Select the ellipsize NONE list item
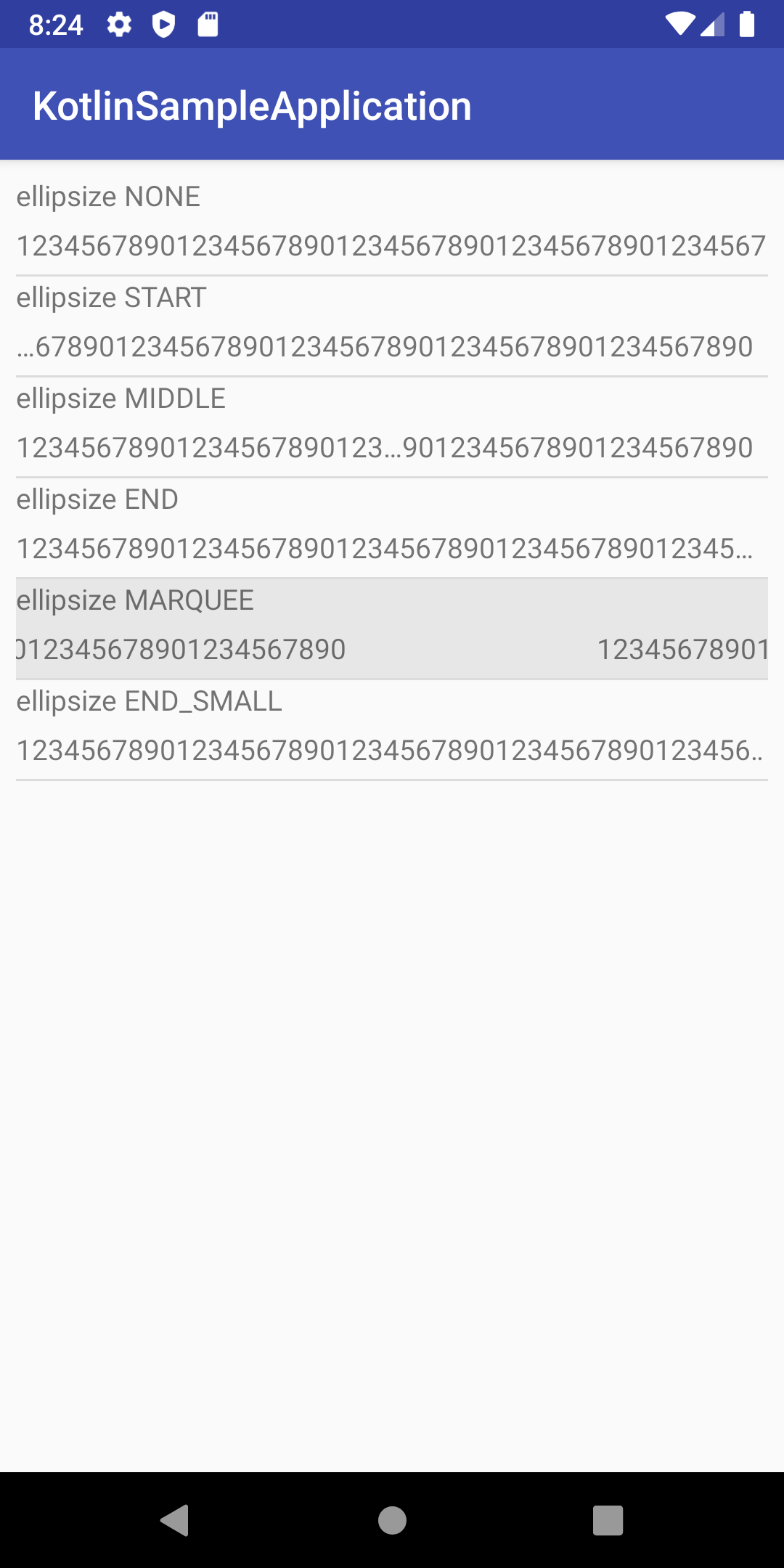Screen dimensions: 784x1568 click(392, 221)
